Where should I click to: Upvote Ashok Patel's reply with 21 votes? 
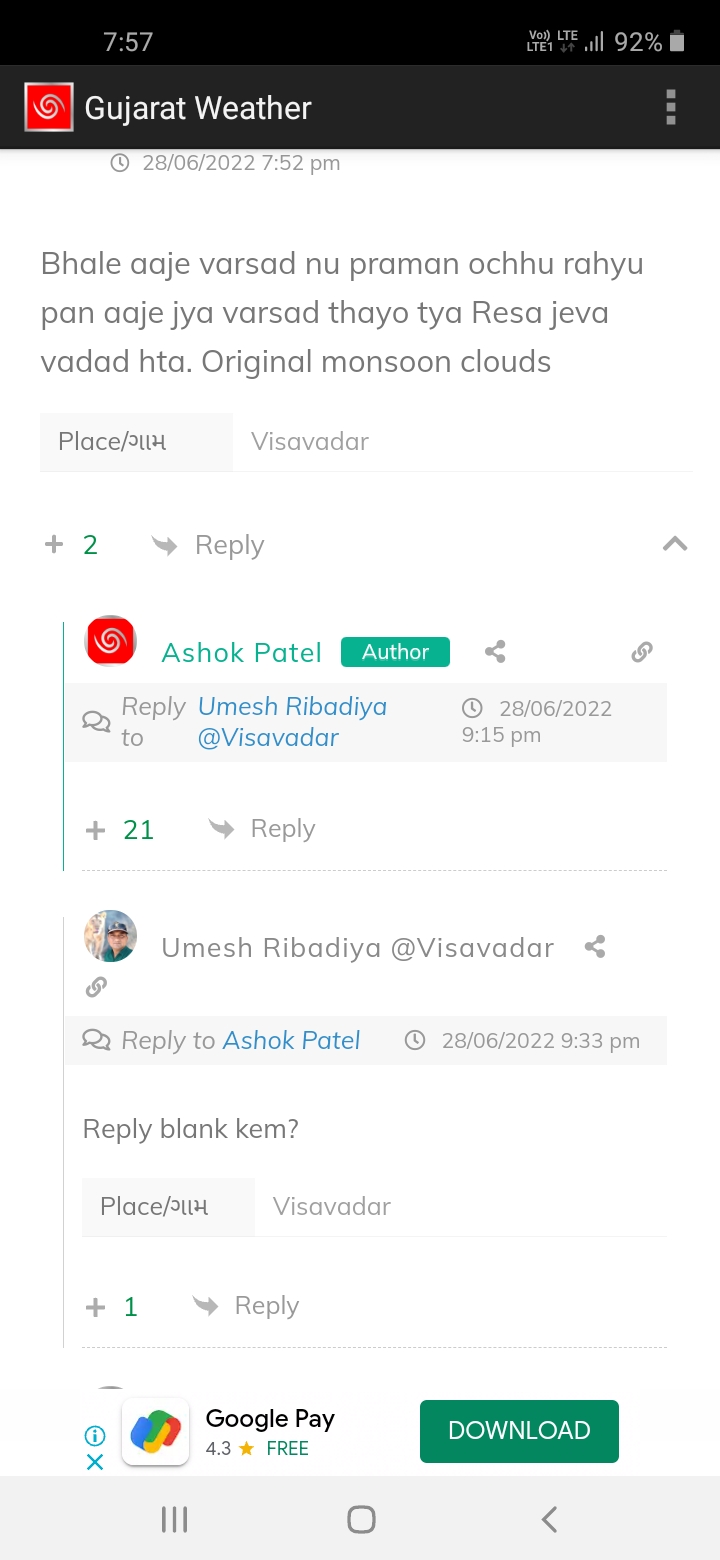(96, 830)
